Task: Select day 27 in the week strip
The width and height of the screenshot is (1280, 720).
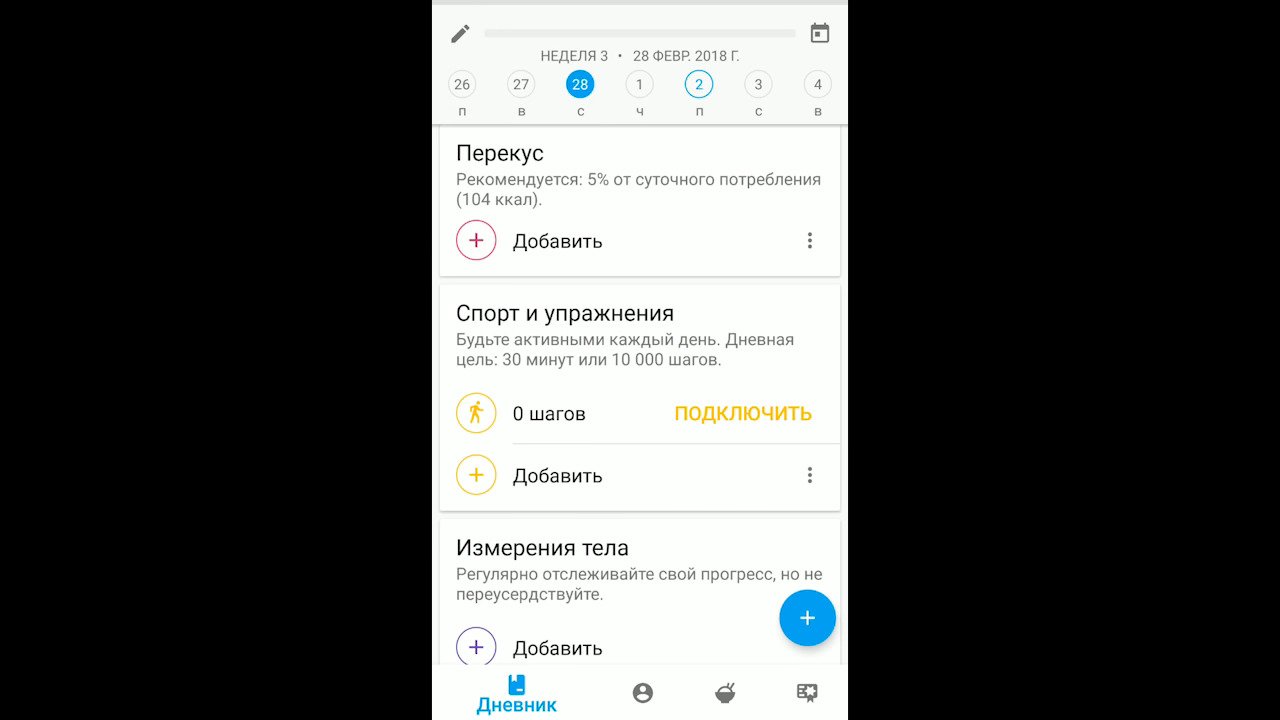Action: coord(521,85)
